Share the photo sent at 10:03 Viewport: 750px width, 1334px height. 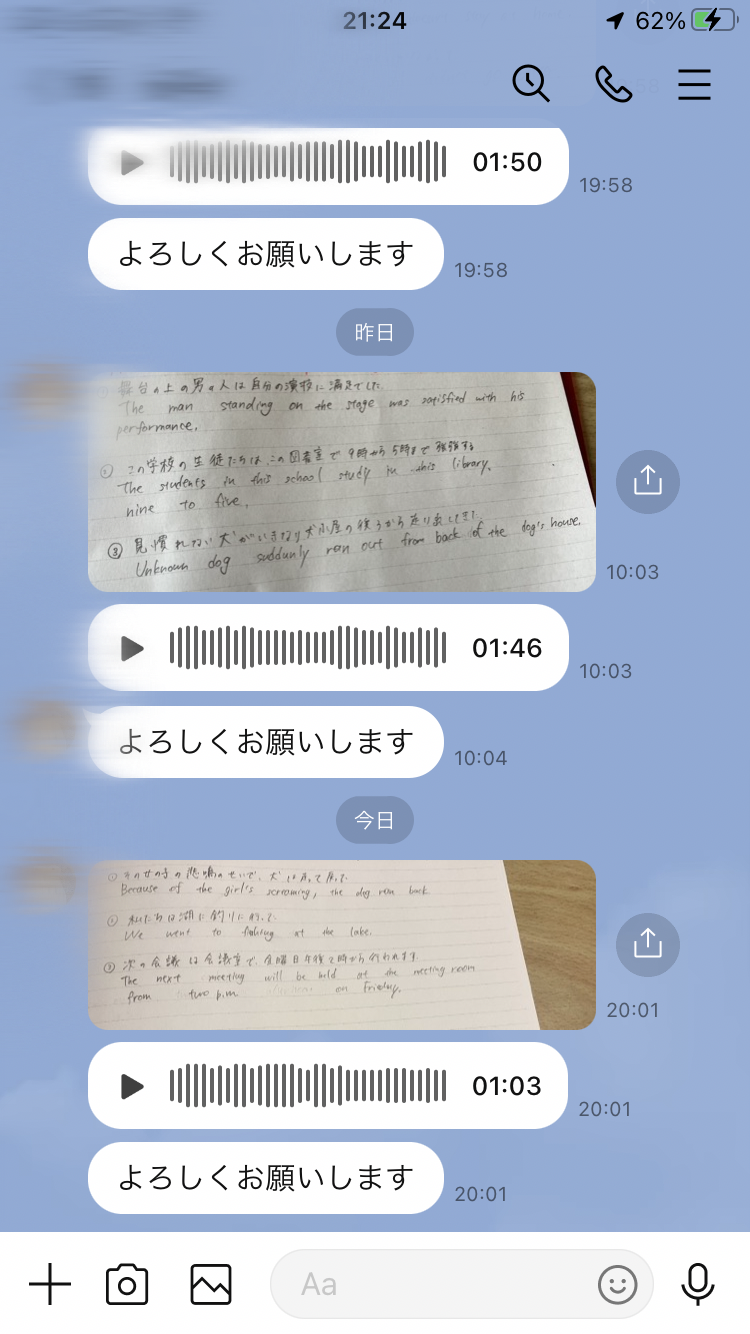pyautogui.click(x=648, y=482)
